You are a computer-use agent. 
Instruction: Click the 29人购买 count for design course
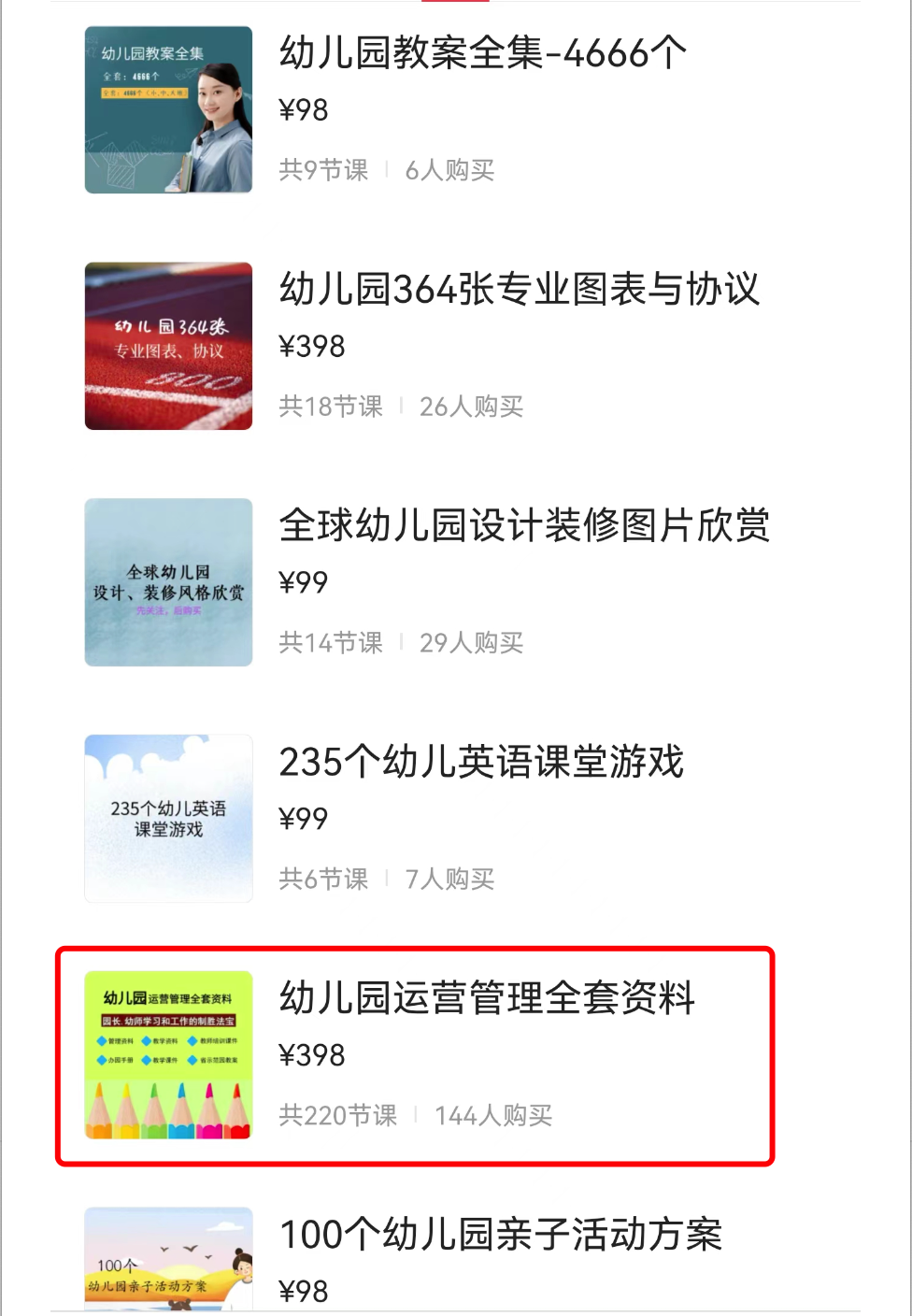click(472, 642)
